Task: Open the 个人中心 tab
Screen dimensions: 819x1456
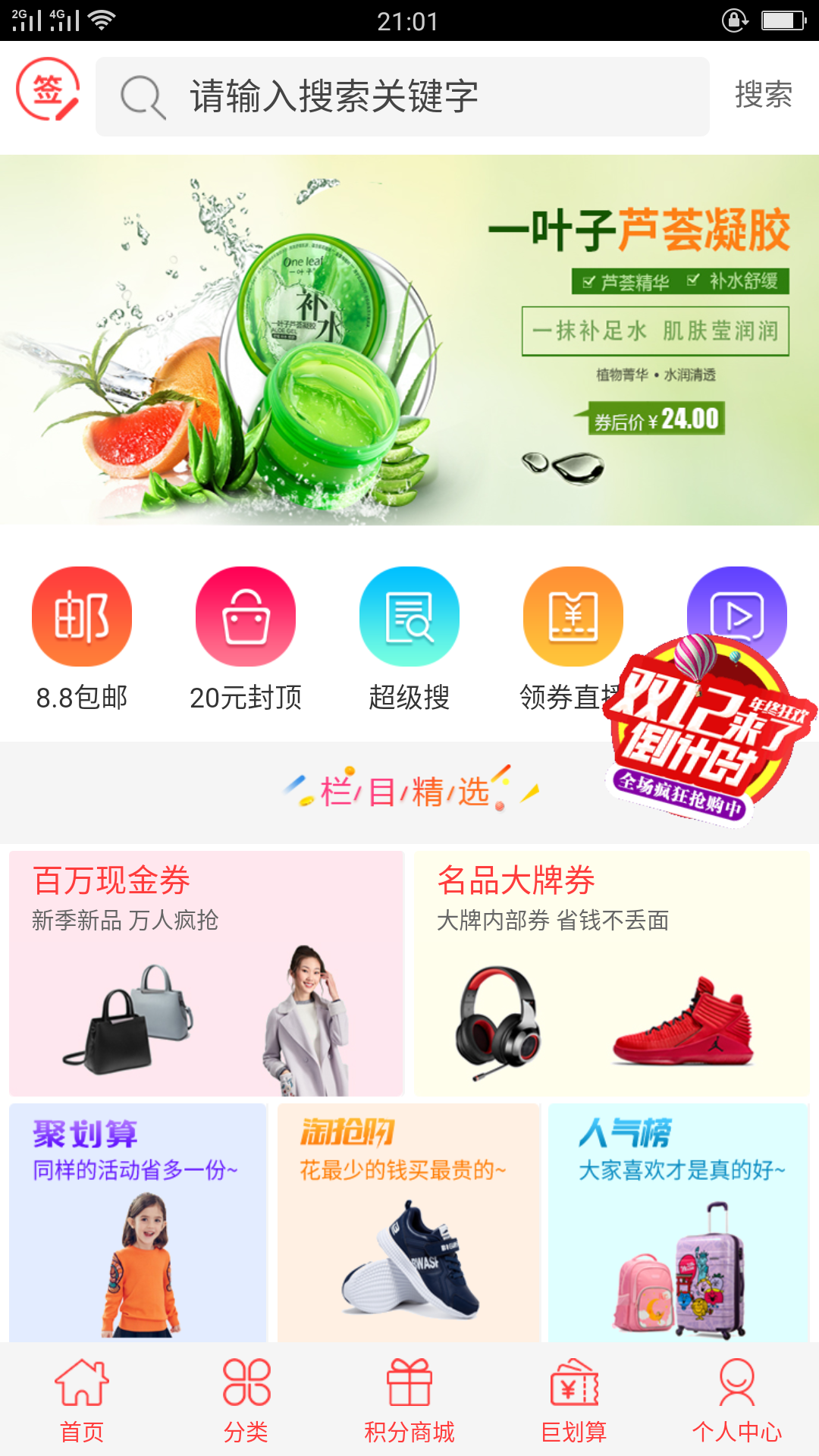Action: click(x=737, y=1400)
